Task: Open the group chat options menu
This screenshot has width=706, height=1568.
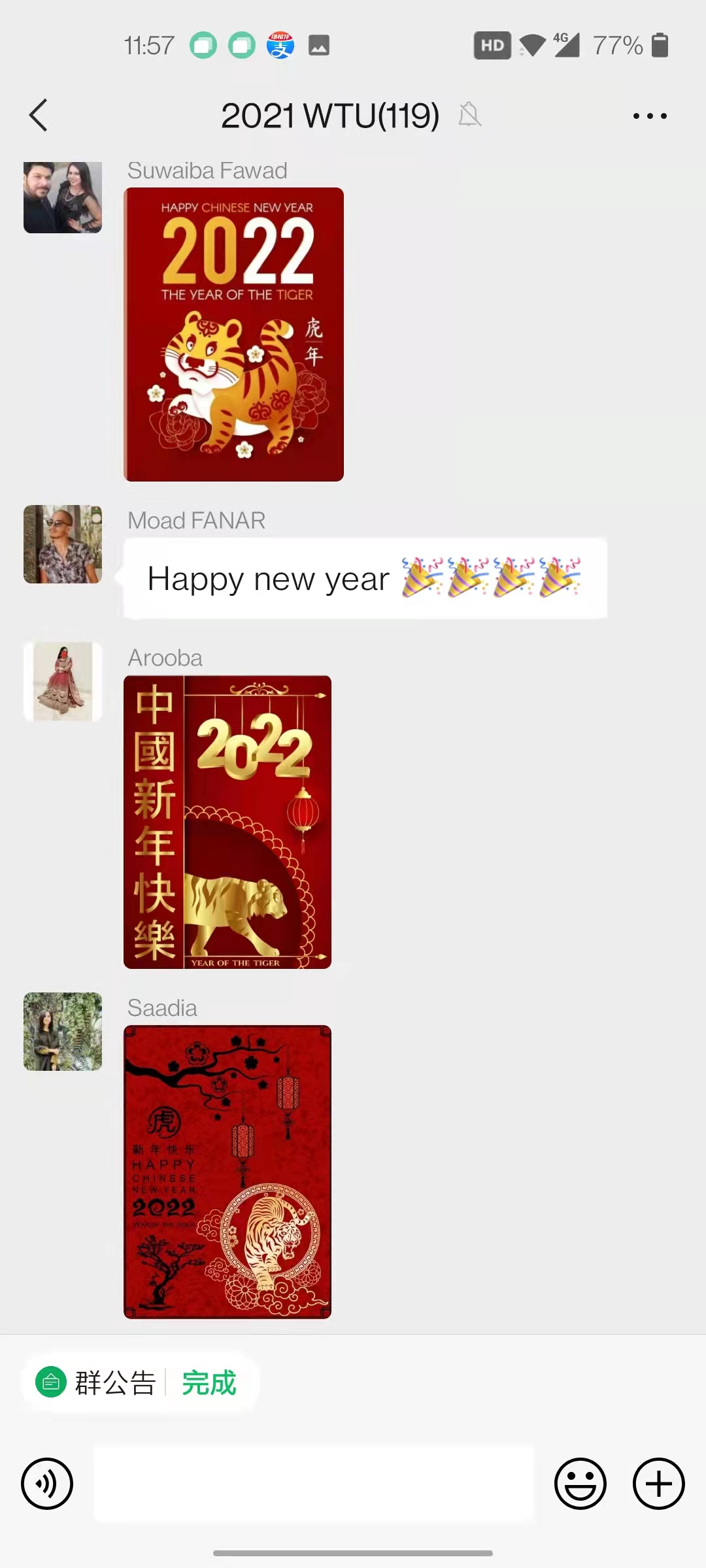Action: coord(650,116)
